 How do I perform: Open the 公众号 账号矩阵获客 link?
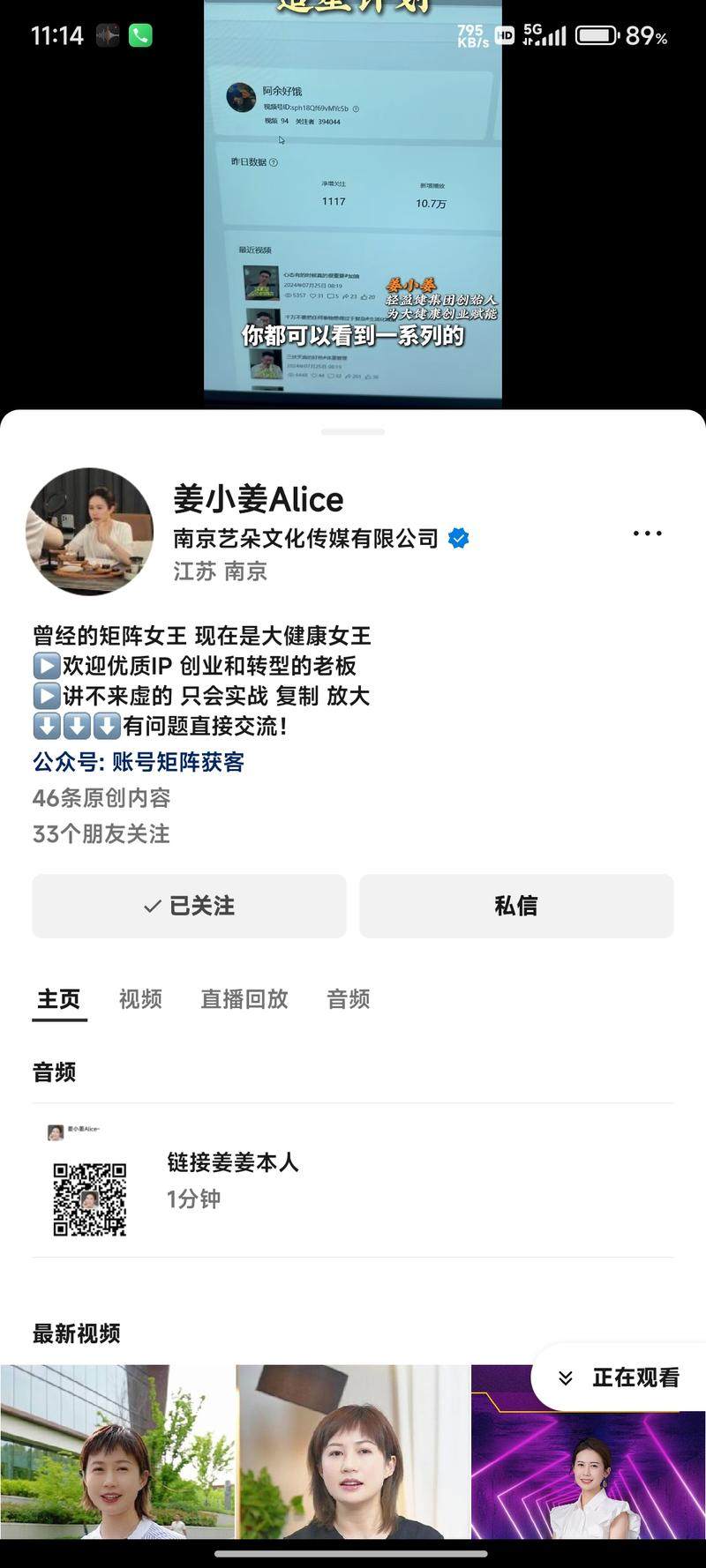139,762
